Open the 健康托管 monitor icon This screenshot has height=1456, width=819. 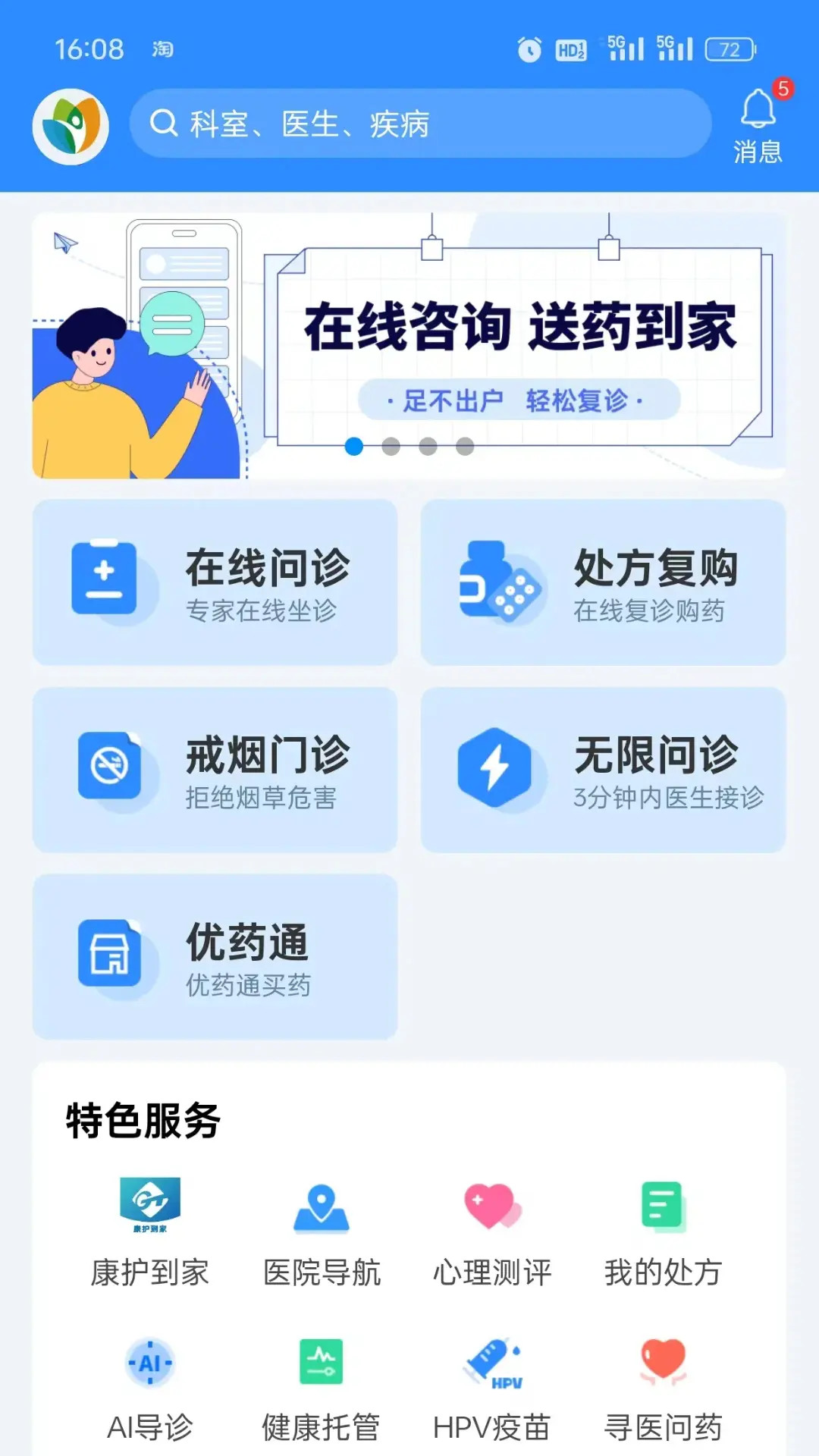pos(322,1361)
